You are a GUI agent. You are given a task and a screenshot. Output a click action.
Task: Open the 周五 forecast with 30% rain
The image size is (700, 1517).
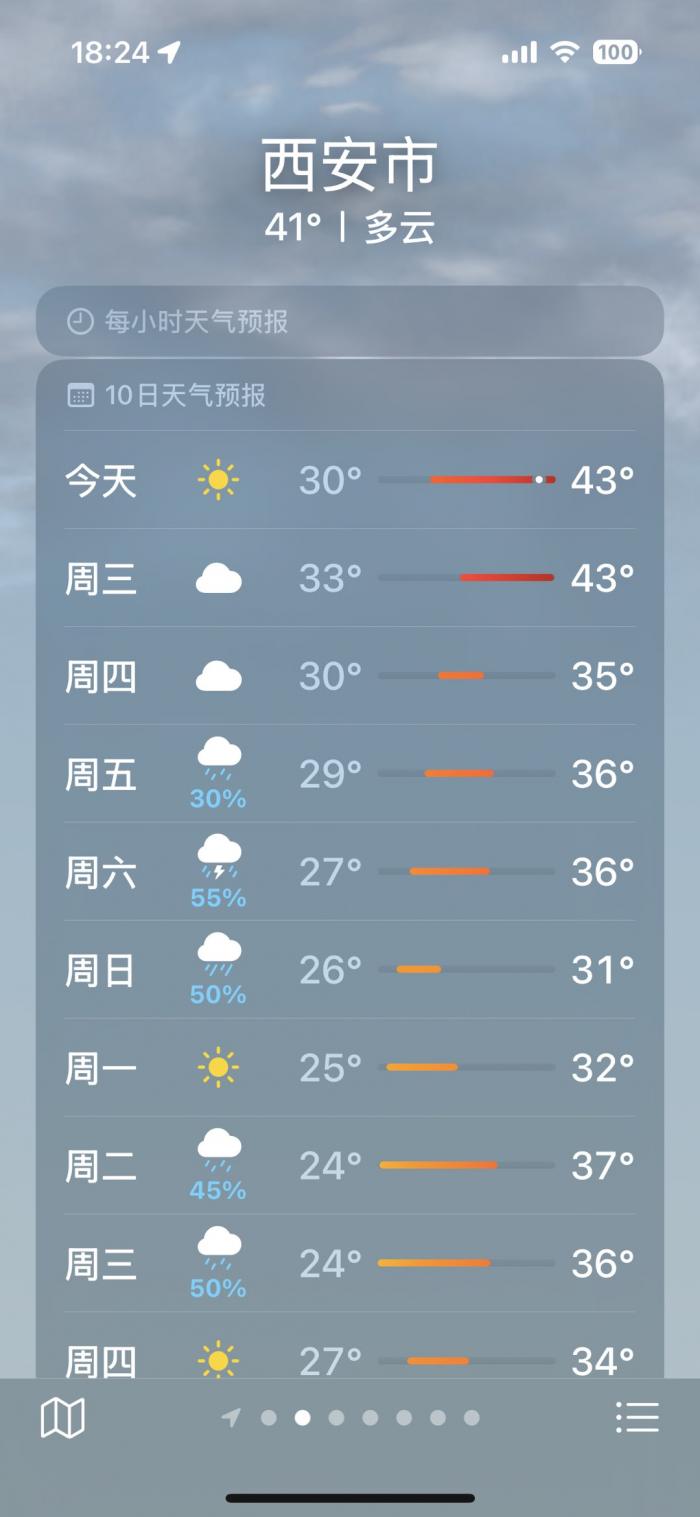click(349, 774)
